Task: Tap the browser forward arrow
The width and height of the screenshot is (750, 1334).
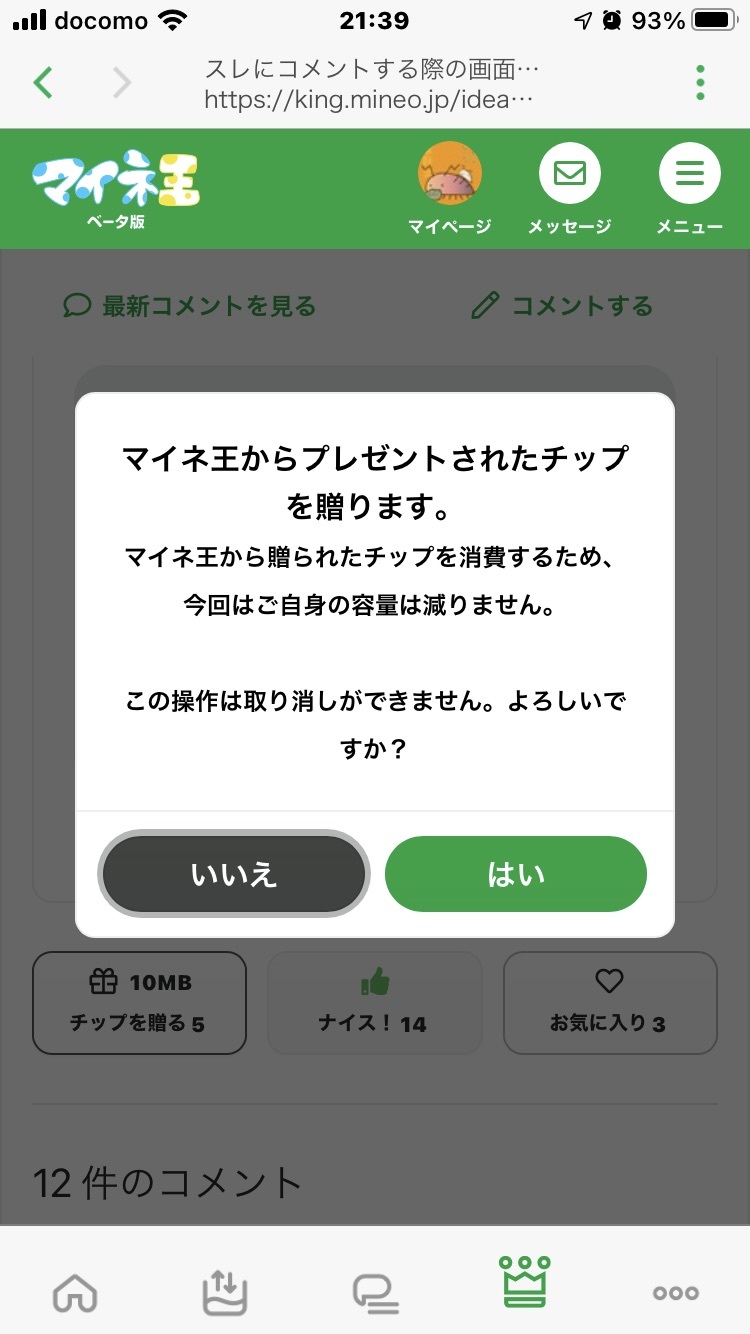Action: pos(122,82)
